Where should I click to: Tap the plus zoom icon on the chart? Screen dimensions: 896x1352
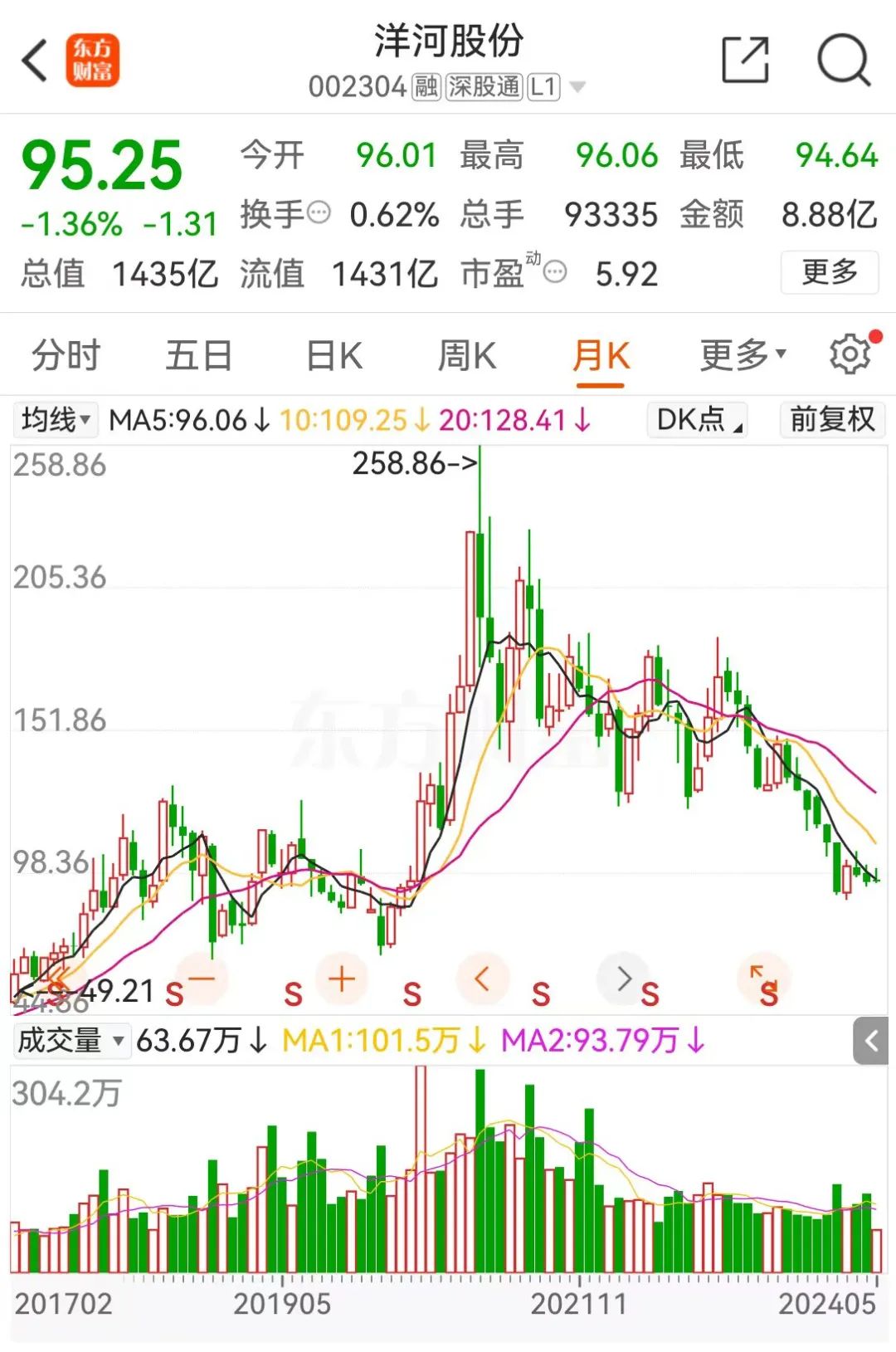coord(341,979)
